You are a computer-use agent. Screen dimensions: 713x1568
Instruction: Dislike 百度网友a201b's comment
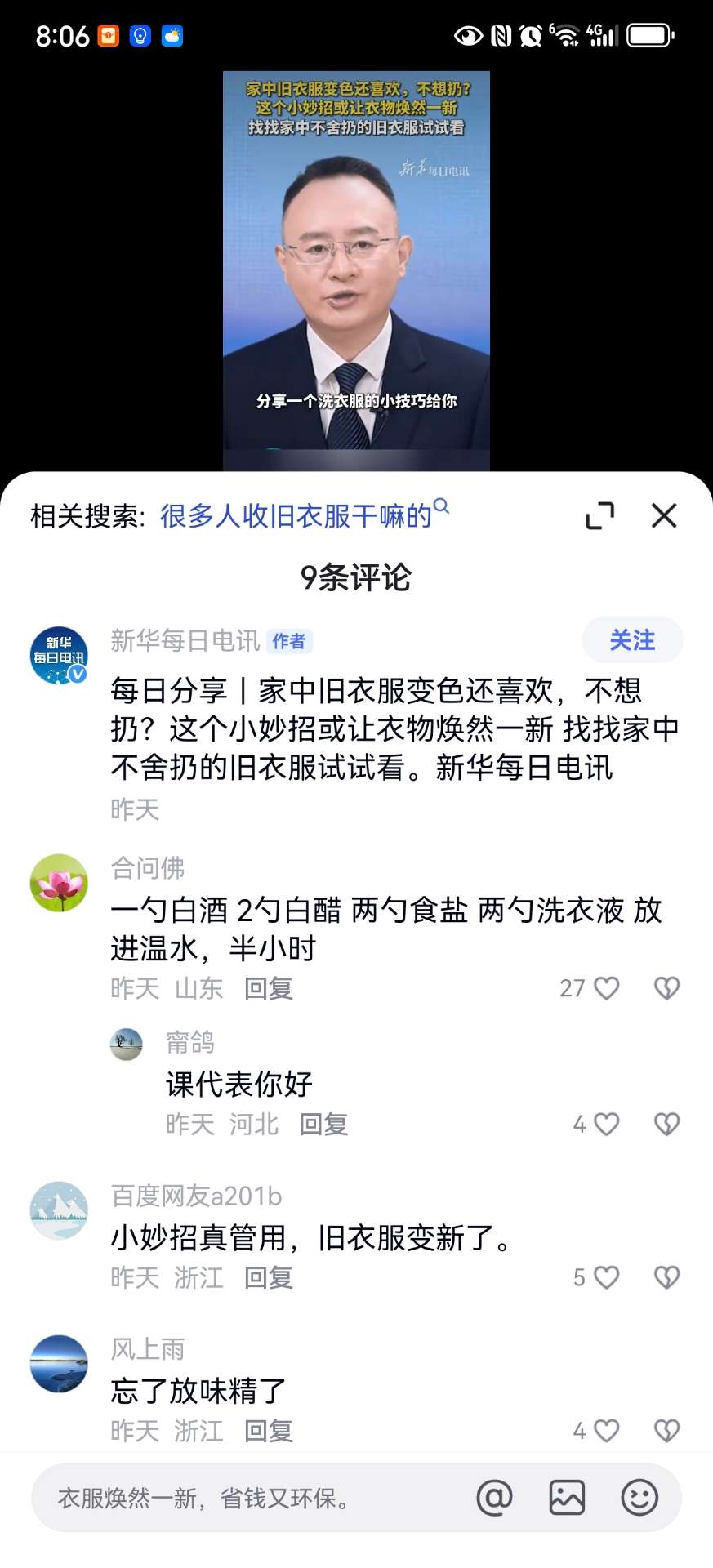(x=666, y=1277)
